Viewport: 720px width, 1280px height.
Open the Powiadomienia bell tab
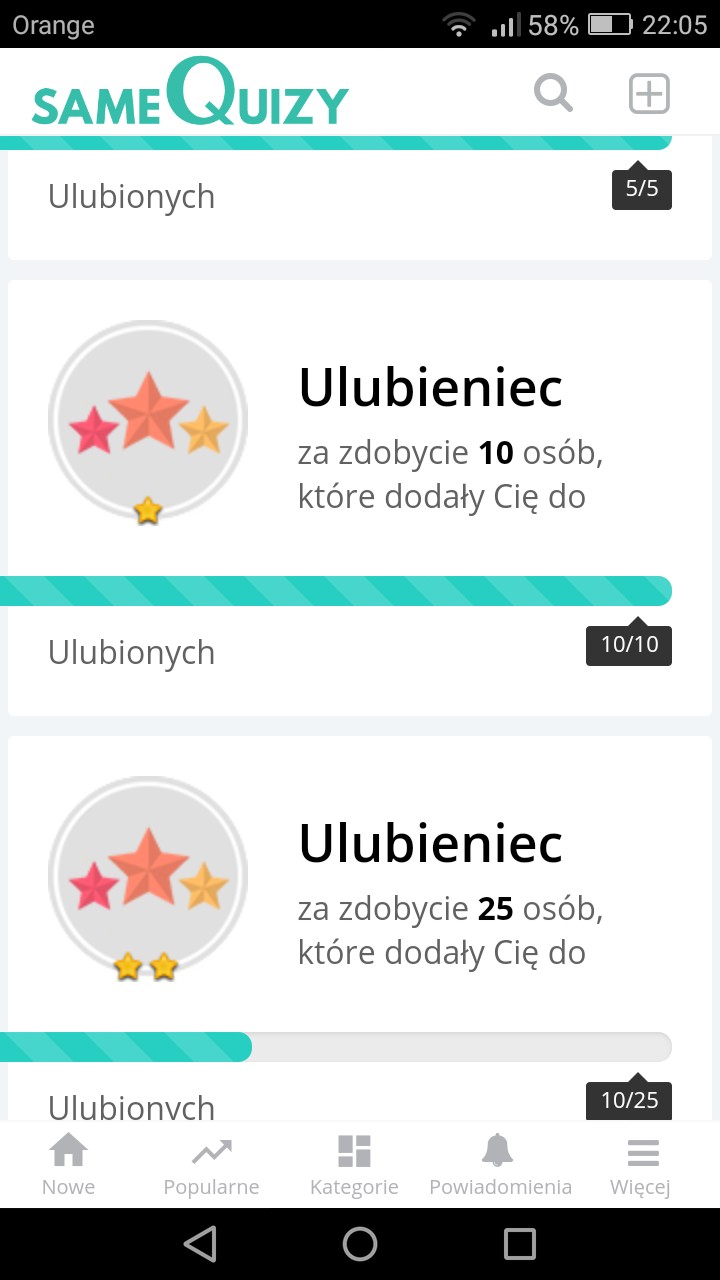(500, 1165)
